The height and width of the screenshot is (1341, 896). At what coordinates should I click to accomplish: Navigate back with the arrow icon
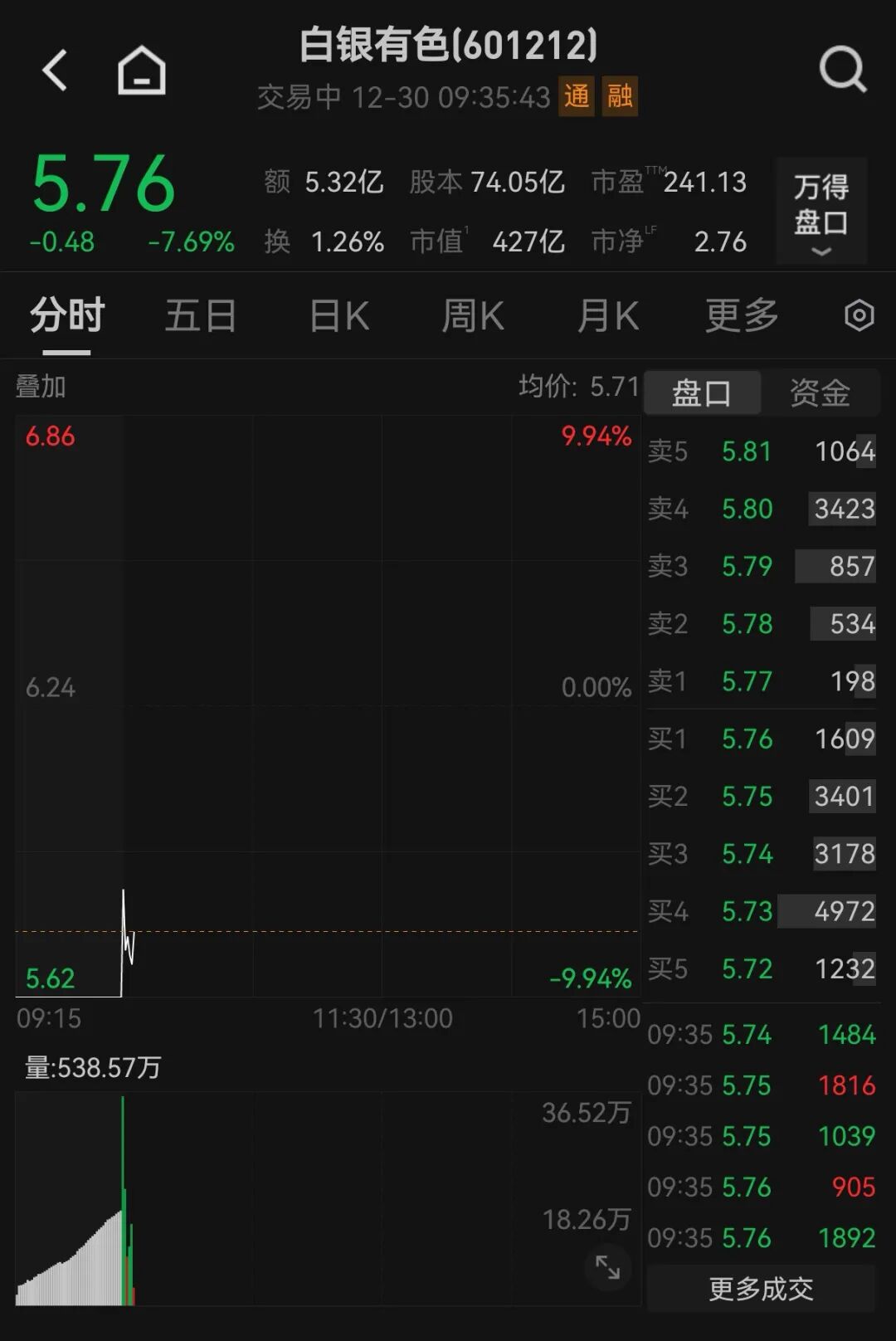56,70
